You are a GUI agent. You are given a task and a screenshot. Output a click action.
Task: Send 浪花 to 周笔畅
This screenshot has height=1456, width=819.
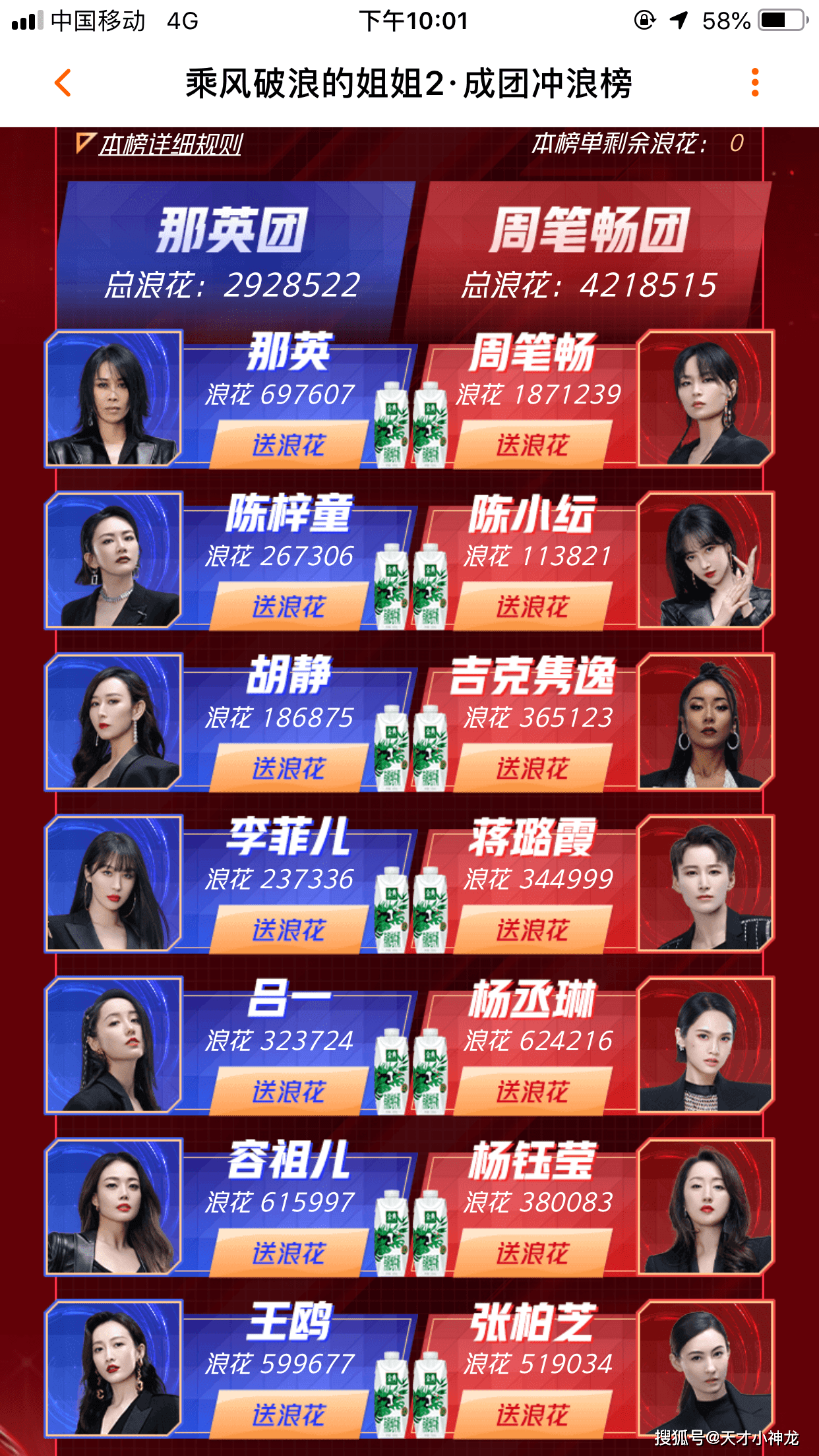click(x=531, y=444)
